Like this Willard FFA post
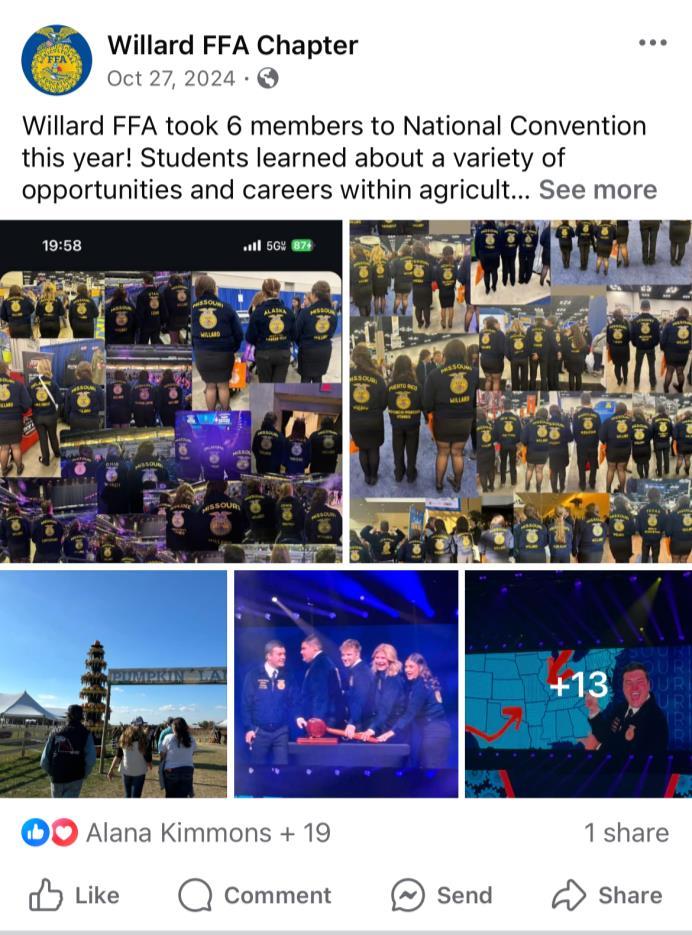Viewport: 692px width, 935px height. click(74, 895)
